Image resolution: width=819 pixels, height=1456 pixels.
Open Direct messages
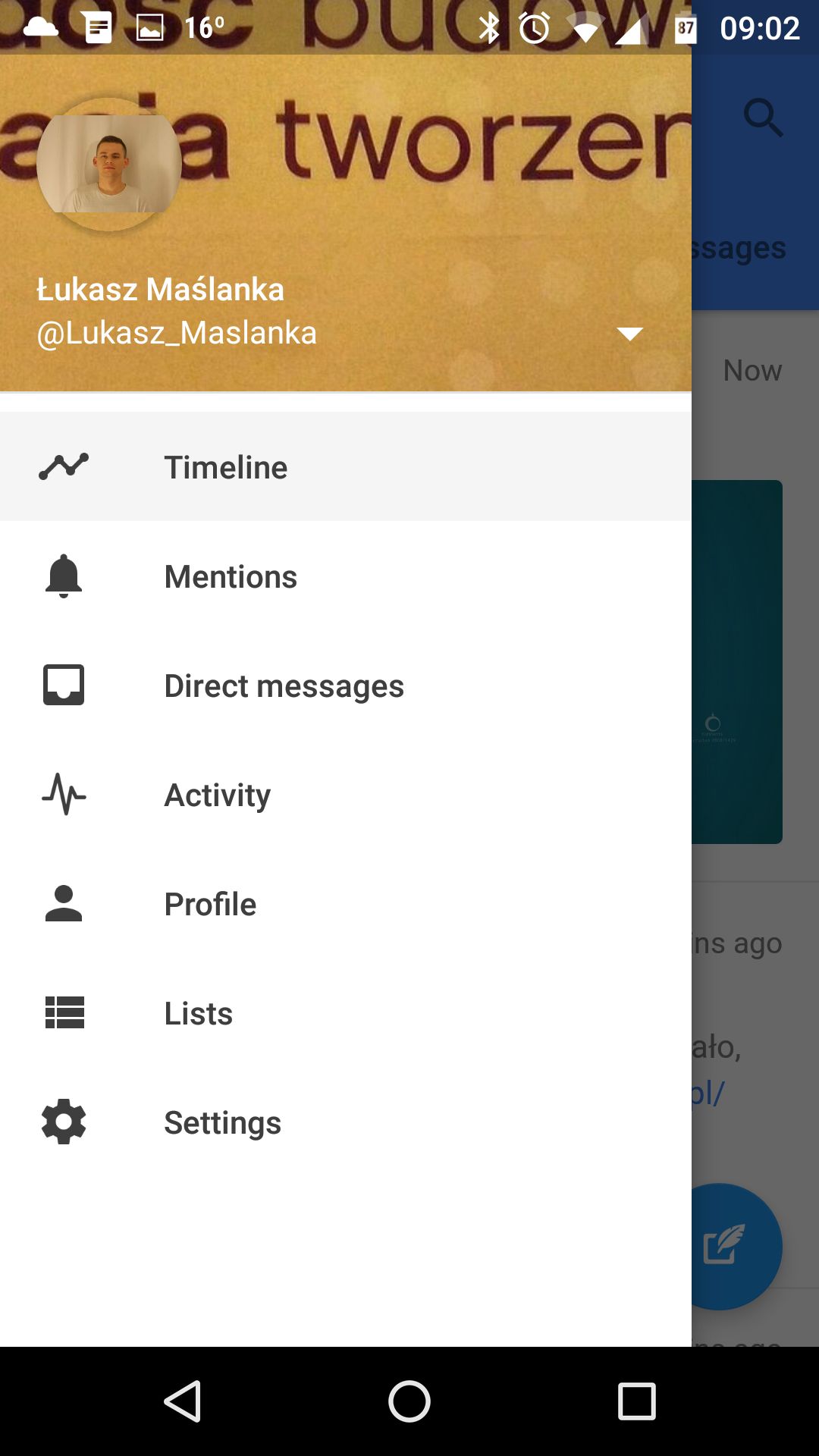tap(346, 686)
